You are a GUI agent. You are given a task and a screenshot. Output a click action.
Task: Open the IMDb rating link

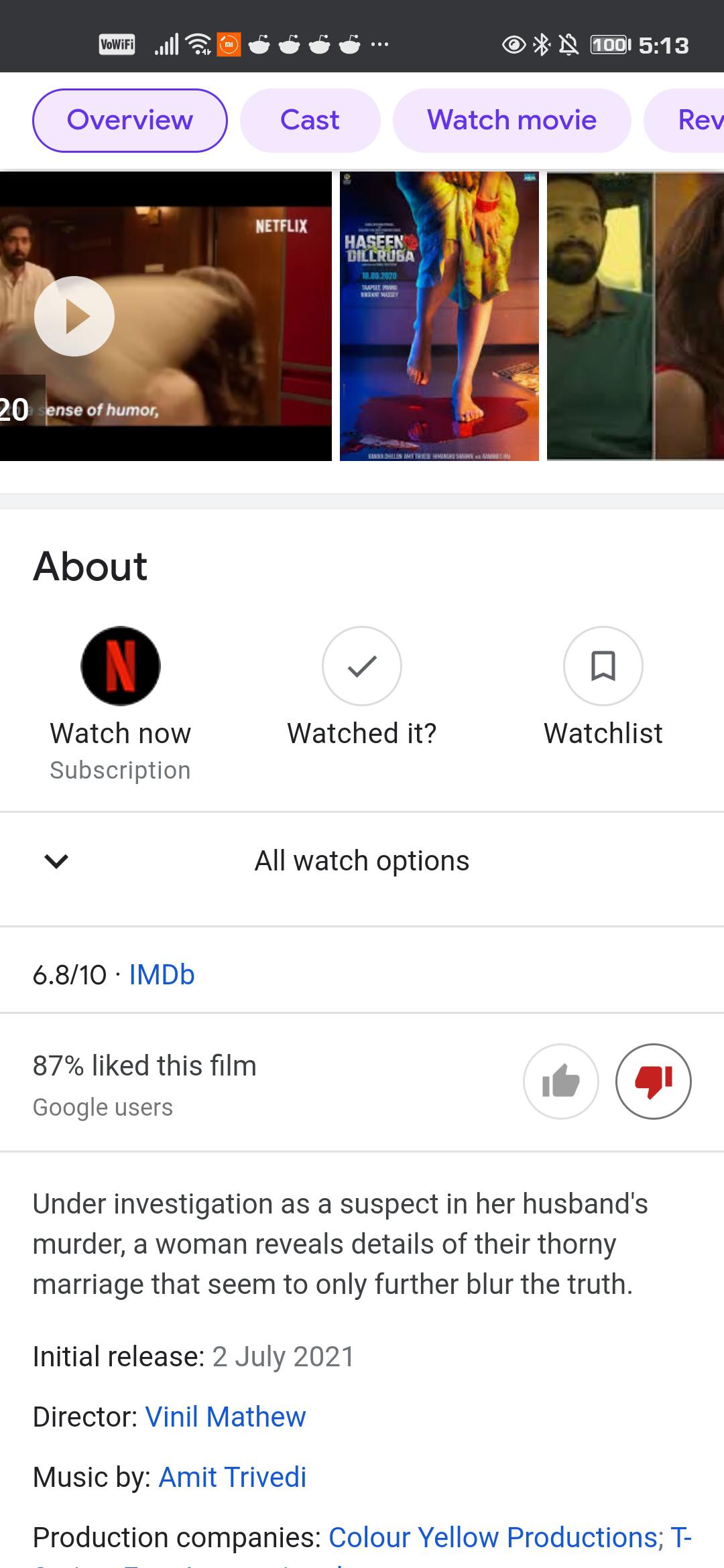(162, 975)
